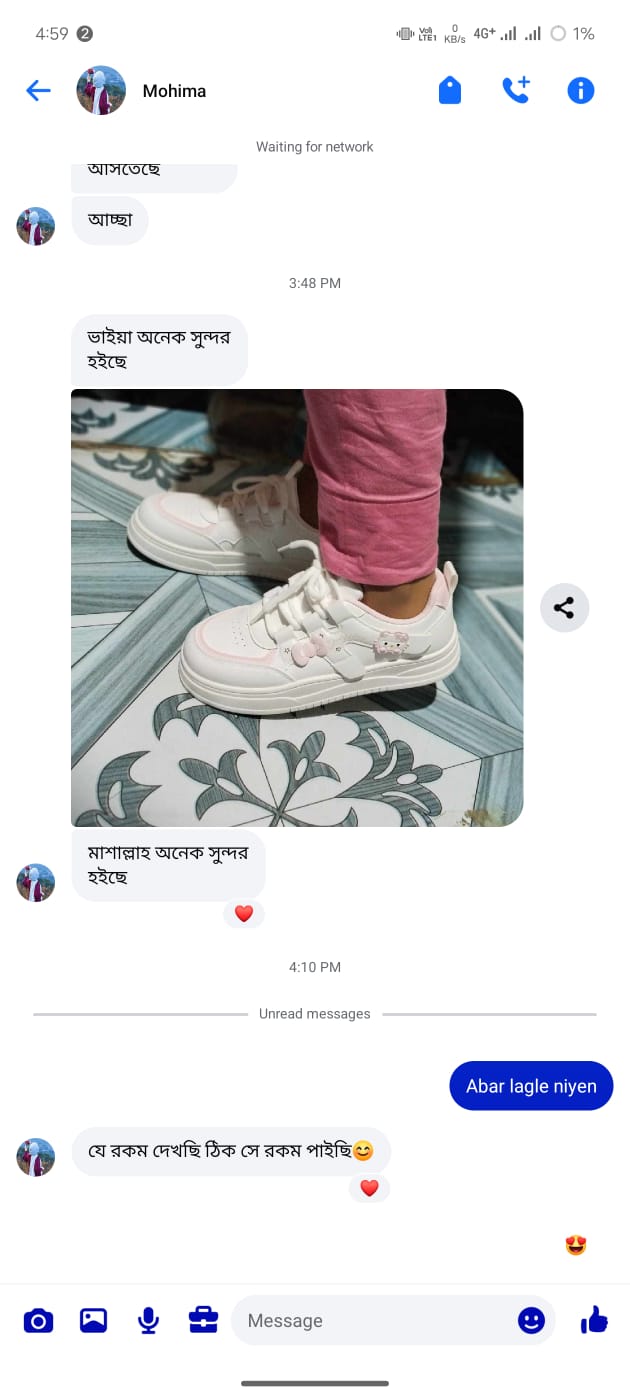
Task: Focus the Message text field
Action: point(370,1321)
